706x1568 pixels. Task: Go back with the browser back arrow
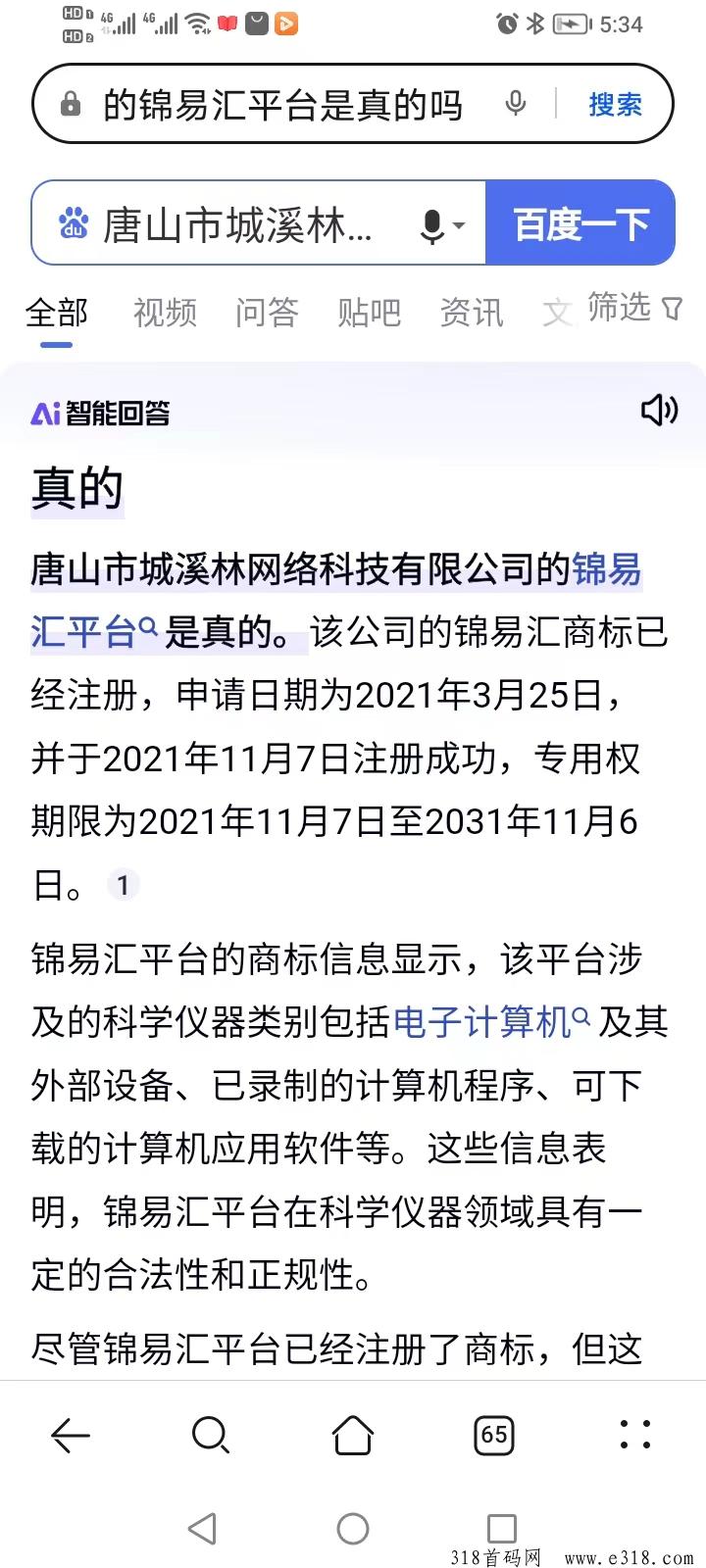click(70, 1436)
